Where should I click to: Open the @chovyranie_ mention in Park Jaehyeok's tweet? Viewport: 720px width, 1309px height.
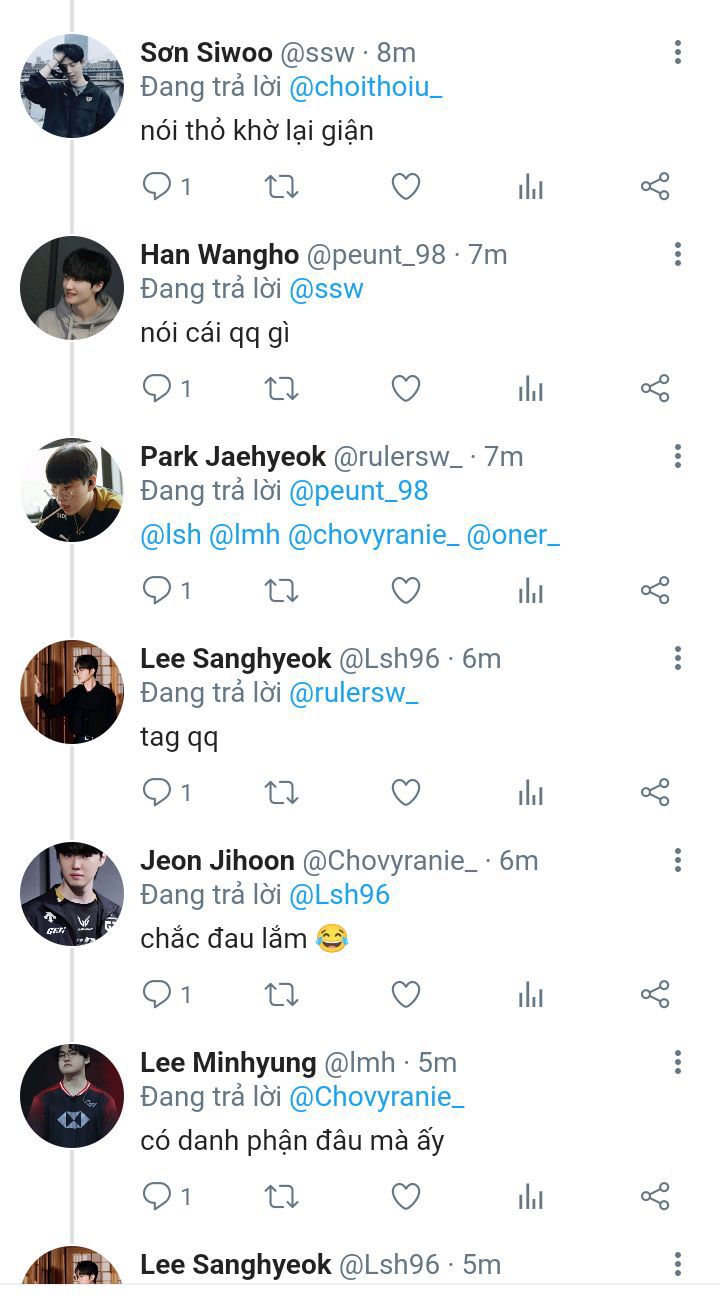pos(373,535)
